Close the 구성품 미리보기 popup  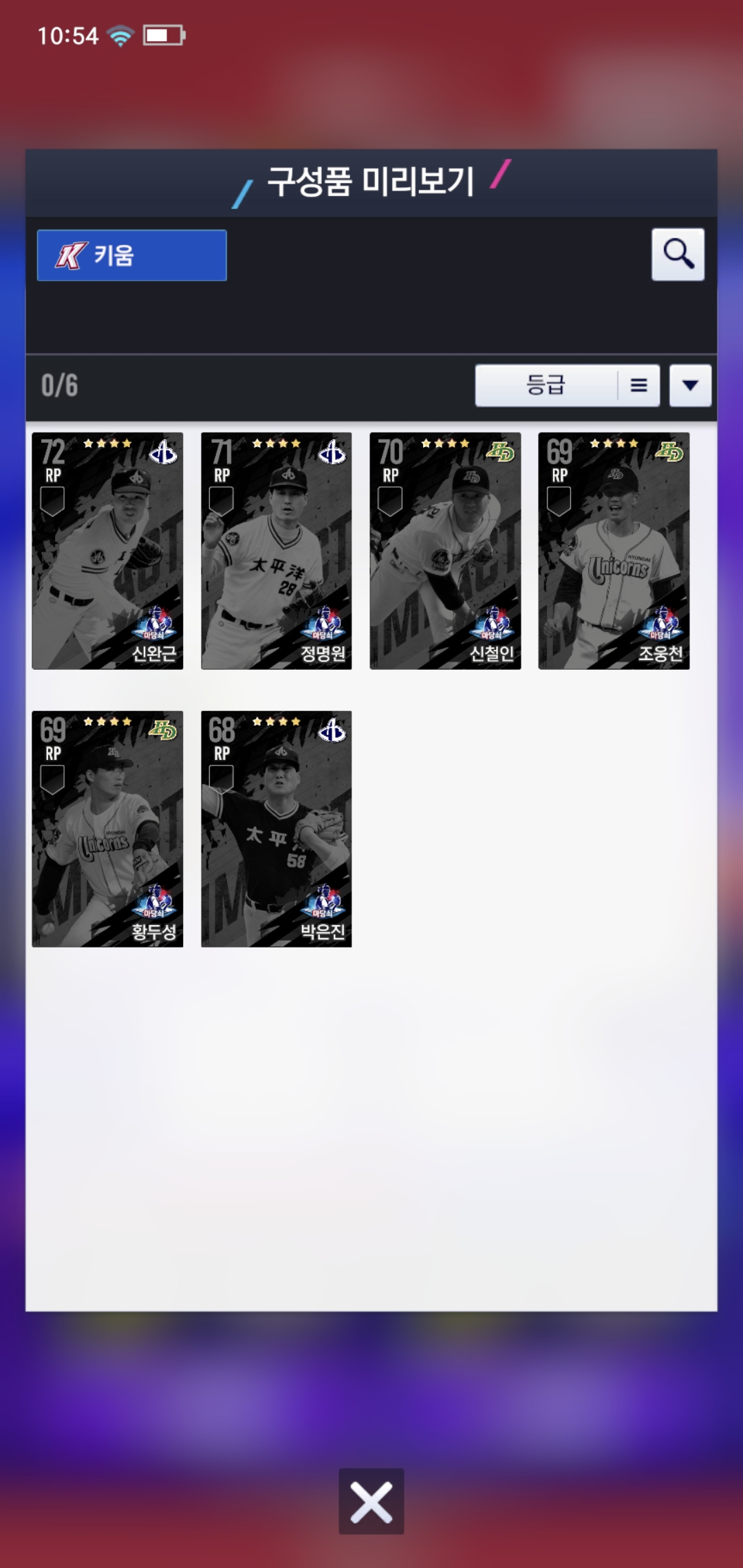(x=371, y=1501)
